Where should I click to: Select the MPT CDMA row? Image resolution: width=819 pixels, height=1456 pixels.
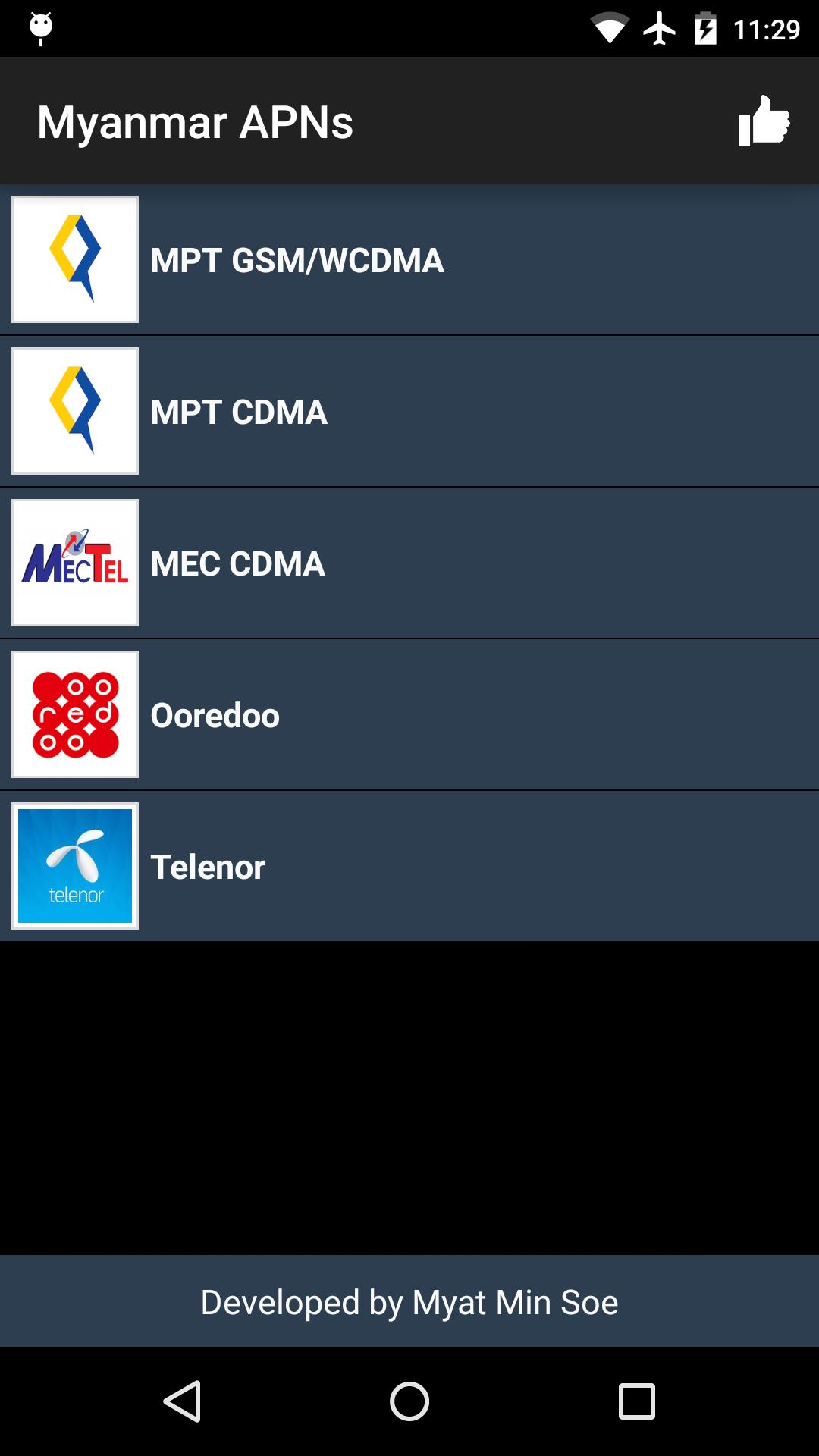click(409, 412)
